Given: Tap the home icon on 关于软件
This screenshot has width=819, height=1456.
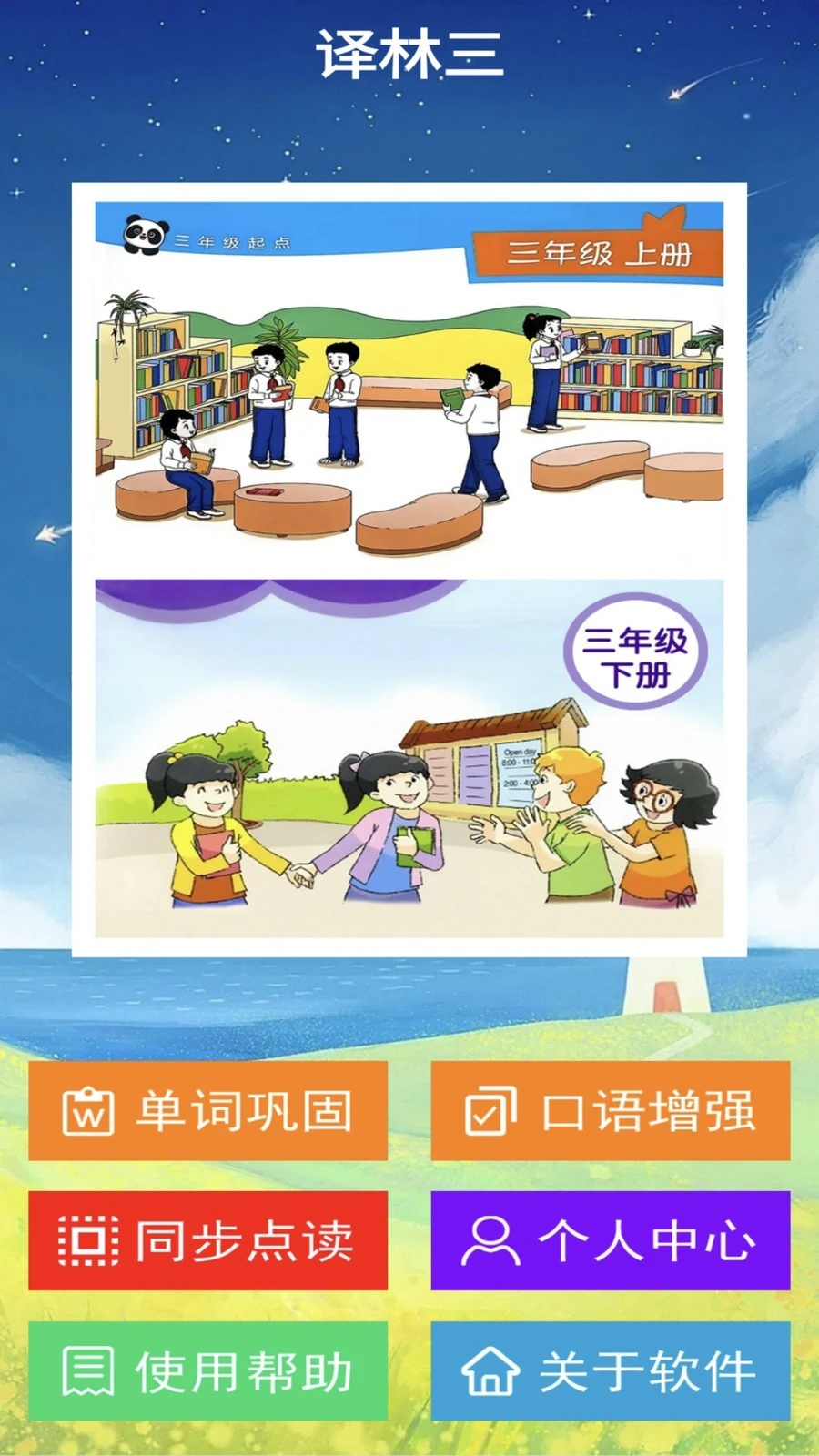Looking at the screenshot, I should pos(491,1374).
